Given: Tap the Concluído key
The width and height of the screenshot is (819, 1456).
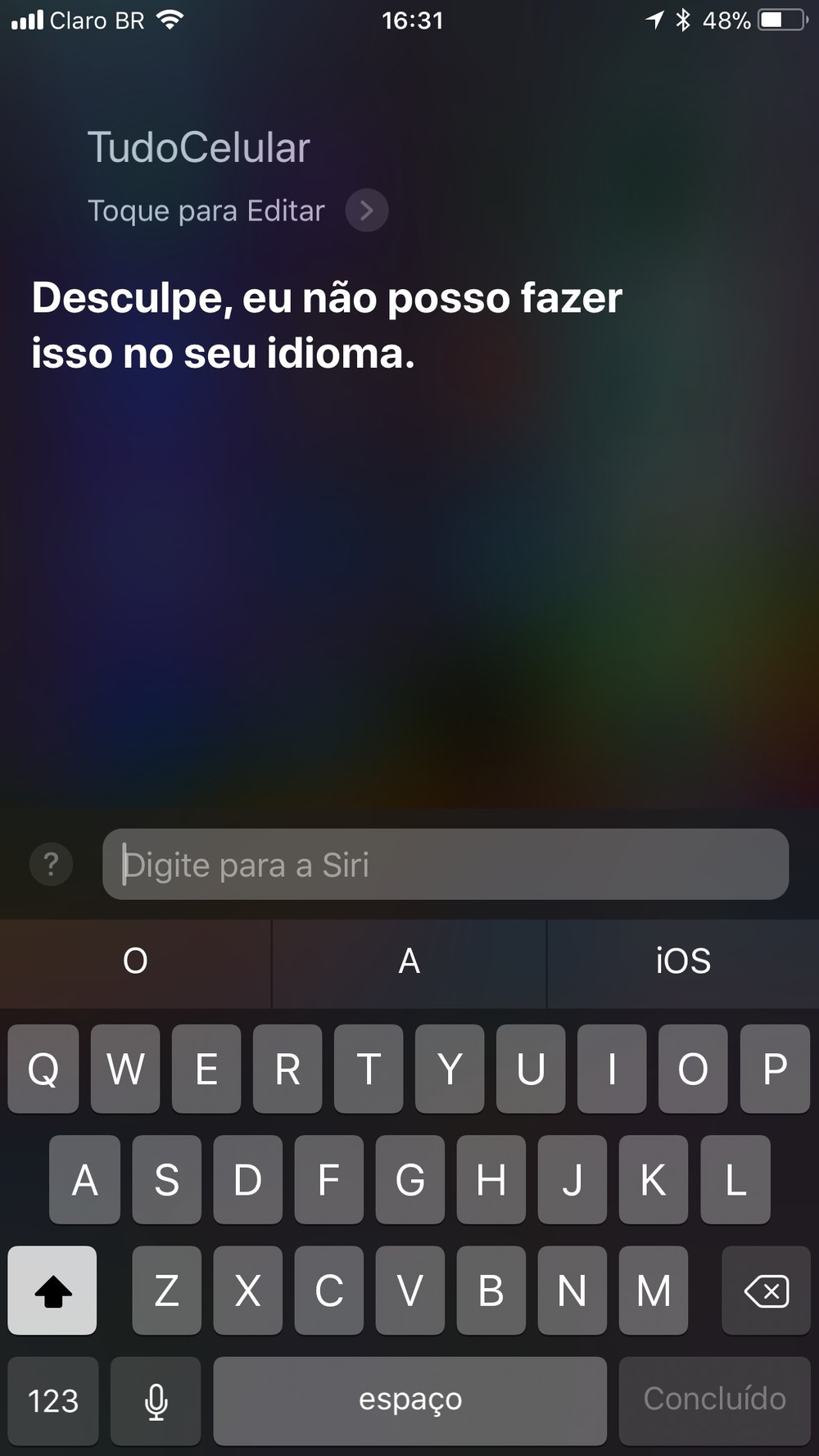Looking at the screenshot, I should click(714, 1399).
